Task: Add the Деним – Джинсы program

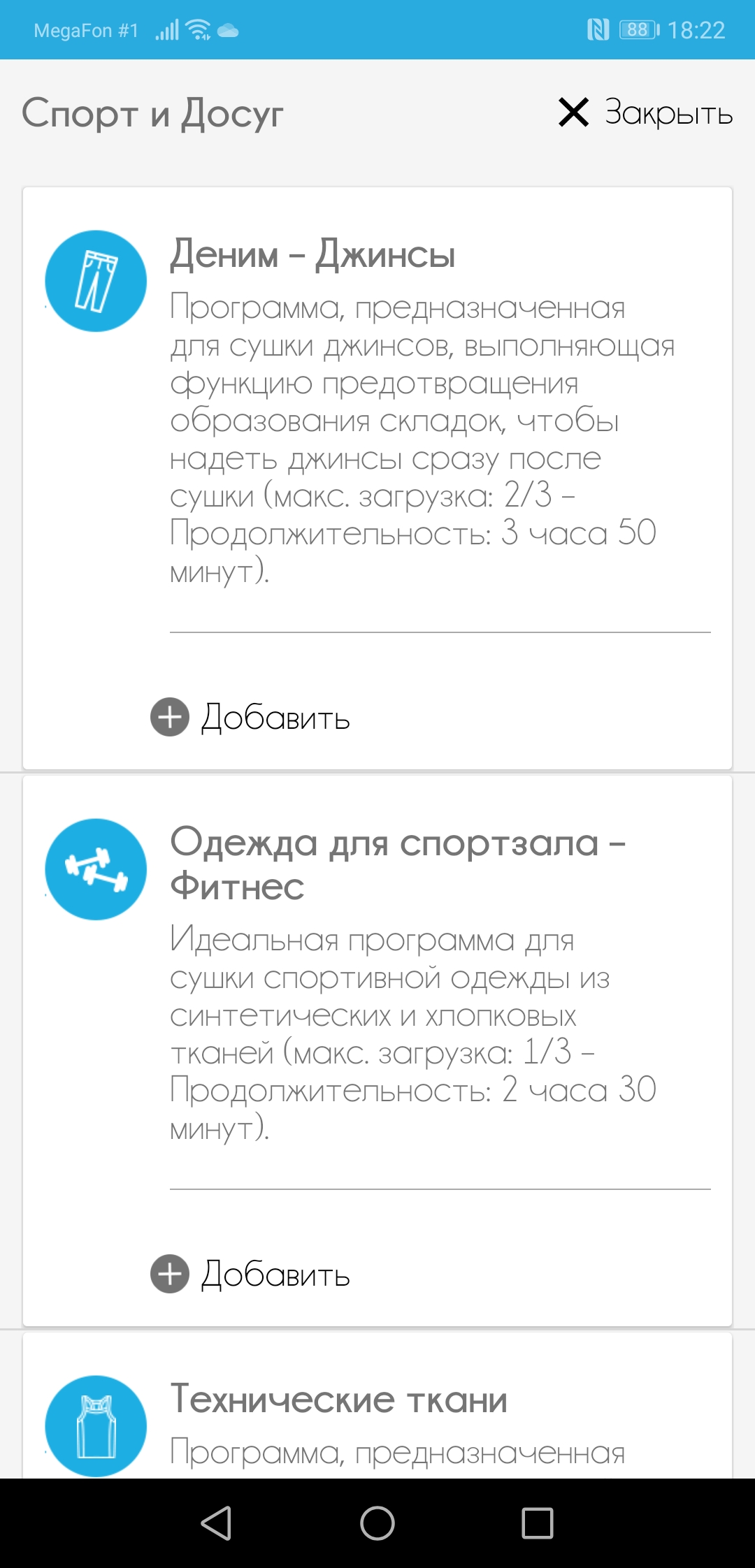Action: click(x=251, y=717)
